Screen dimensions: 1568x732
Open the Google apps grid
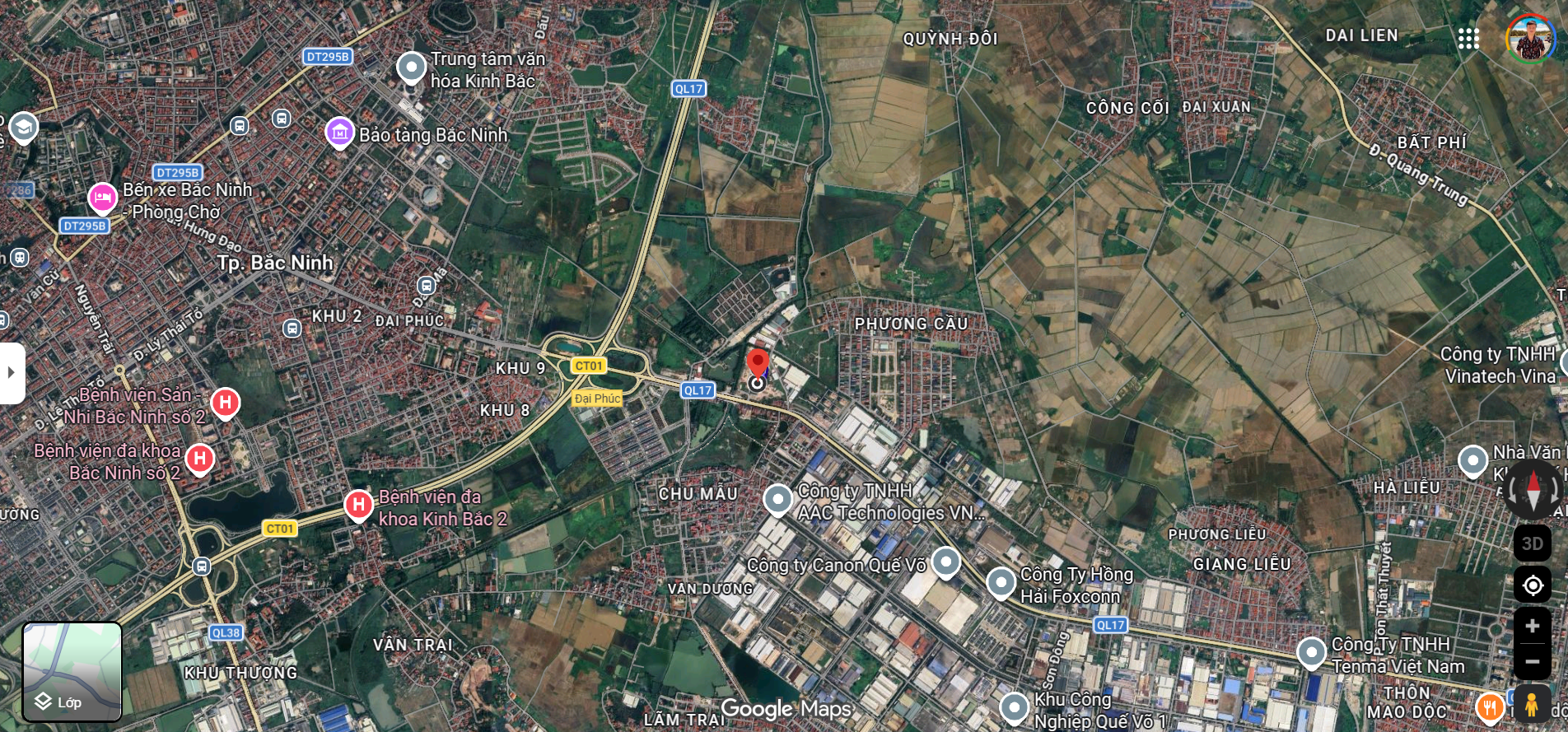click(x=1468, y=39)
